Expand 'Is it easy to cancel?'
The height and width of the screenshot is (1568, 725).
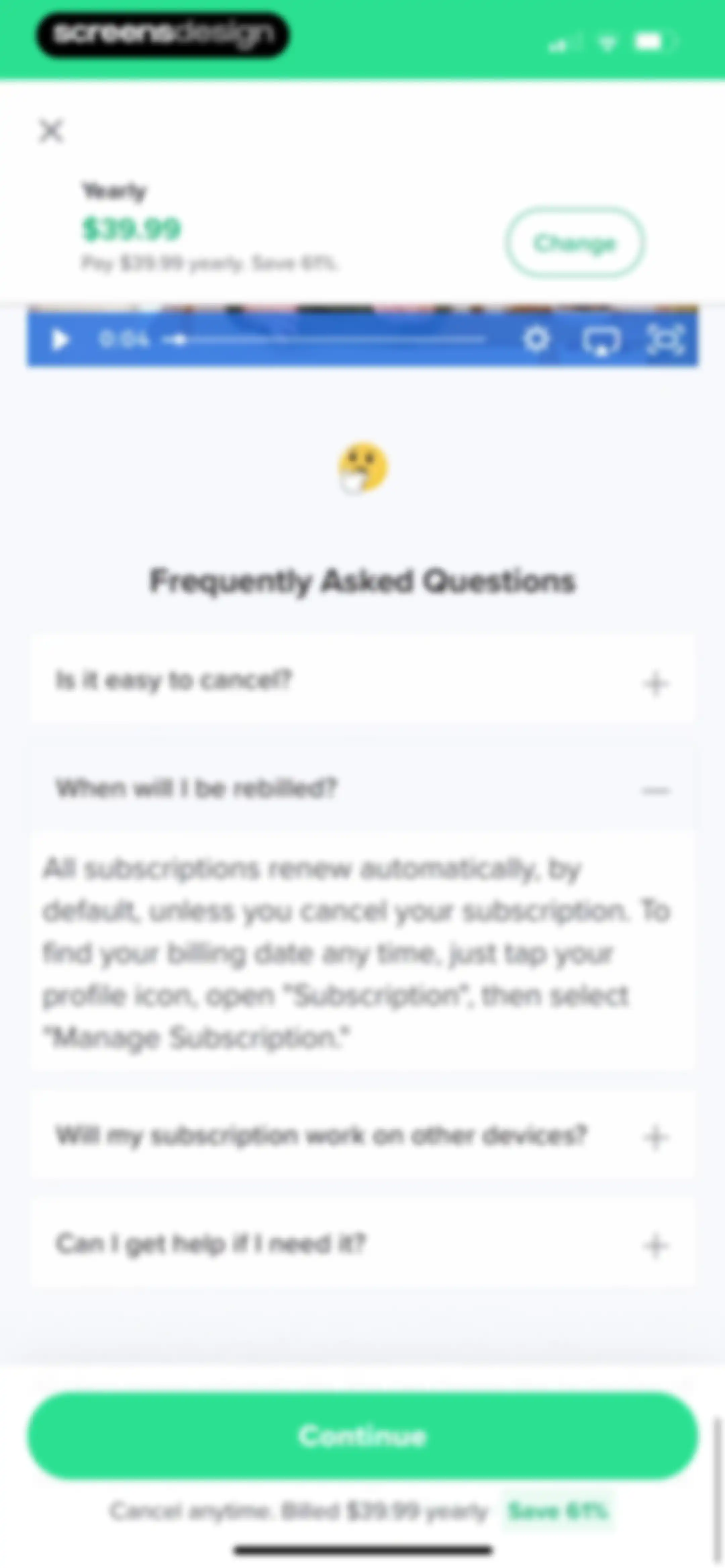coord(362,681)
